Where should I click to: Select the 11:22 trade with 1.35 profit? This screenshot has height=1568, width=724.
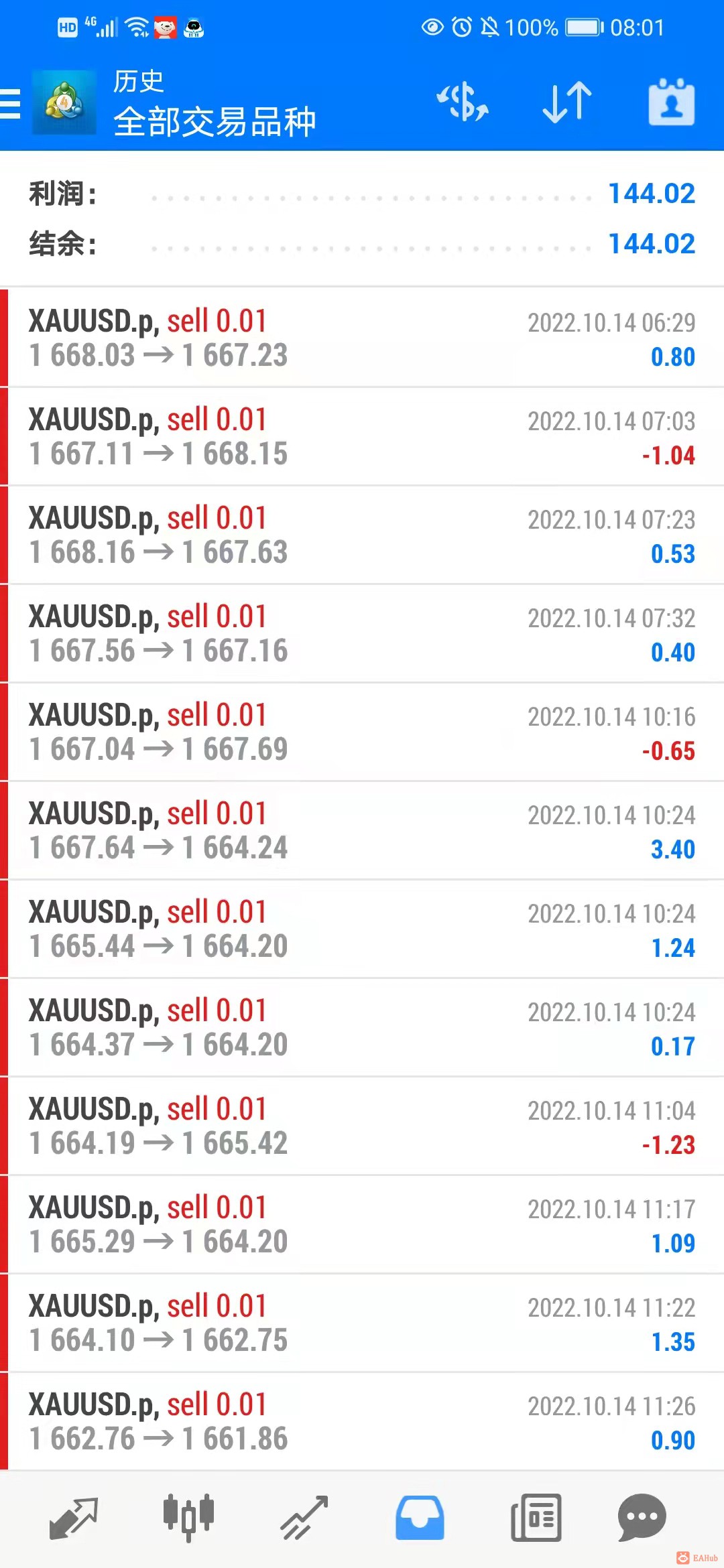coord(362,1323)
